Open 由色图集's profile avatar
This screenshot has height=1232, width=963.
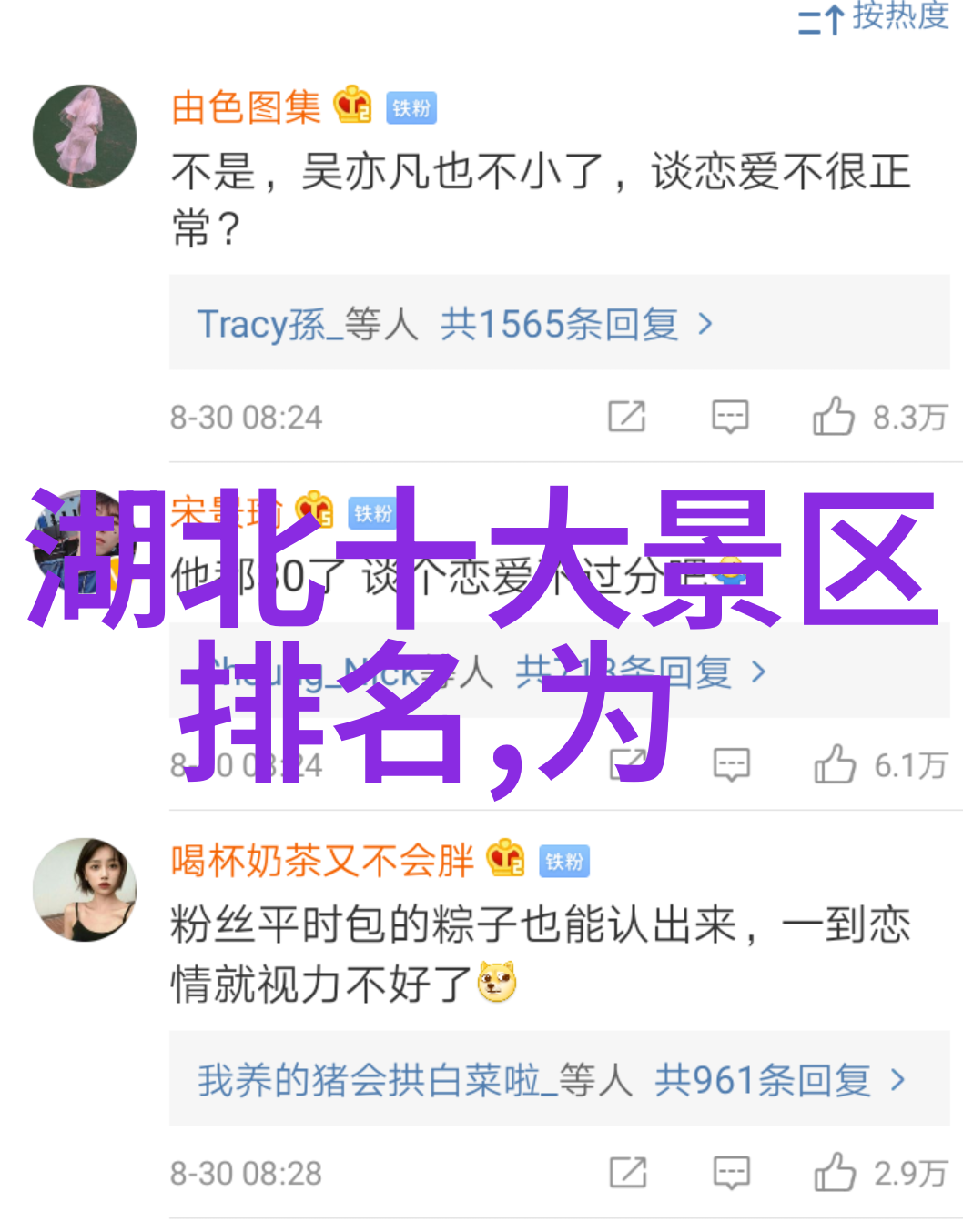click(85, 136)
